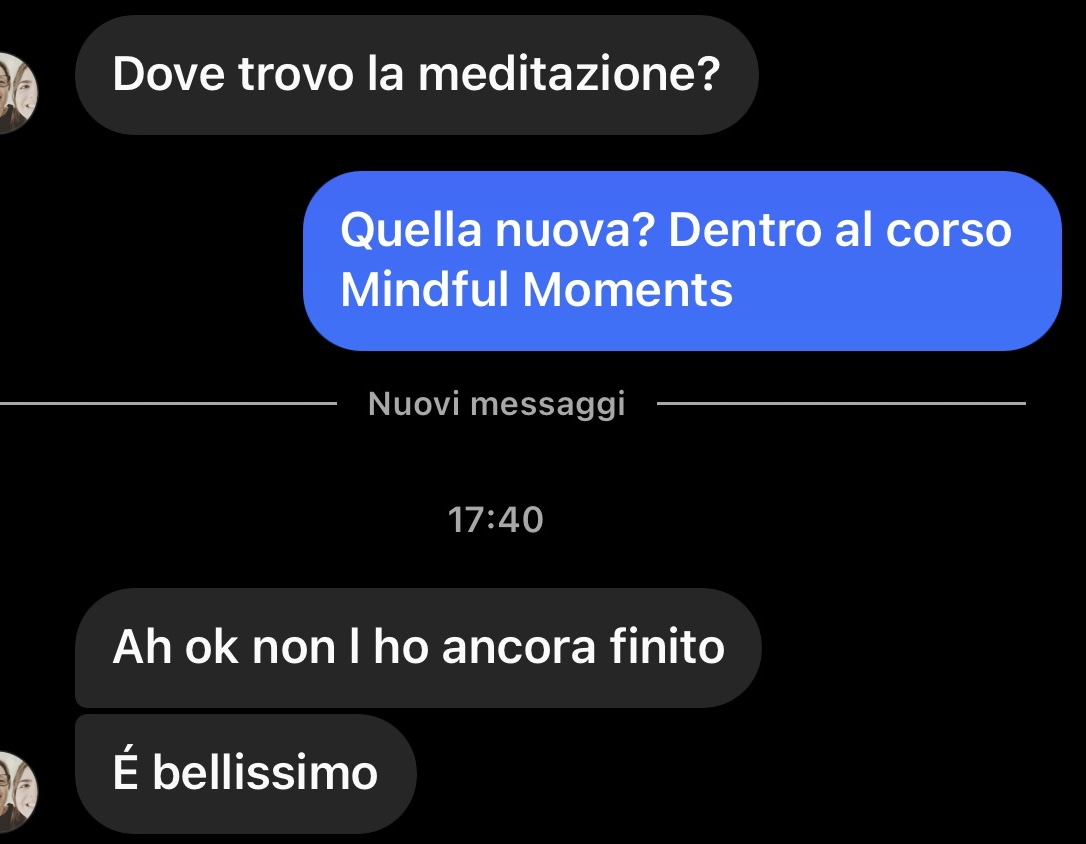Screen dimensions: 1086x844
Task: Open sender's avatar beside "Dove trovo la meditazione?"
Action: (16, 92)
